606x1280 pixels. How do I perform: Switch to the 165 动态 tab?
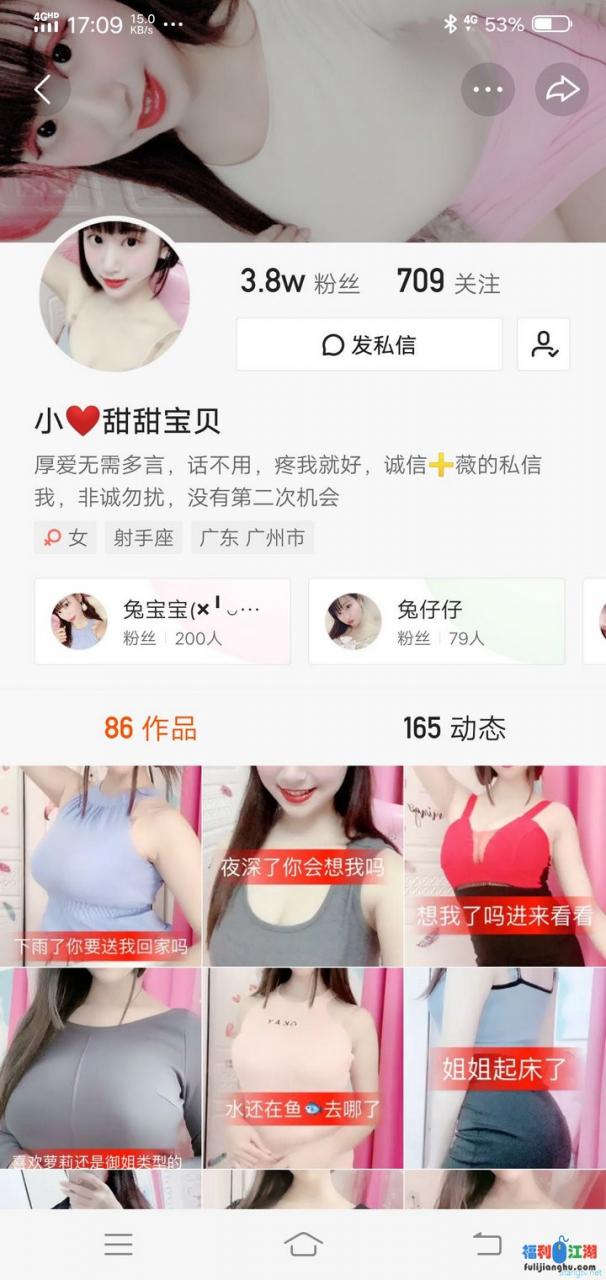pos(454,728)
